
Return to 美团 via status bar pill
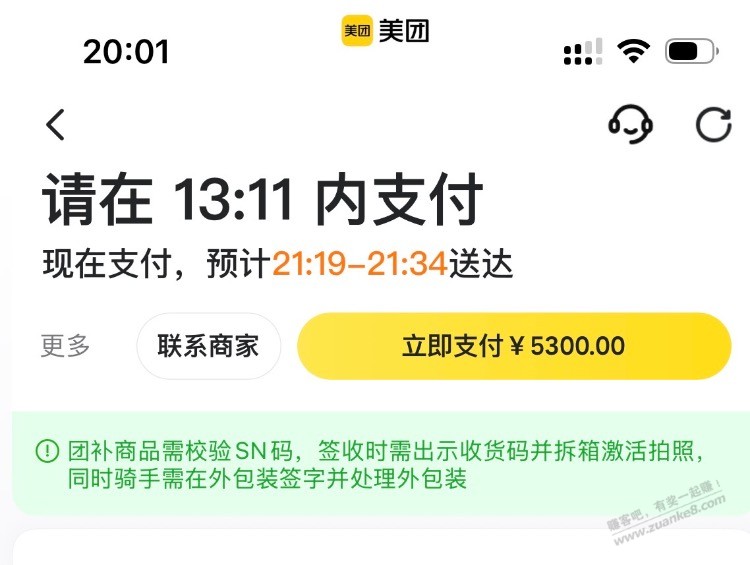coord(385,31)
